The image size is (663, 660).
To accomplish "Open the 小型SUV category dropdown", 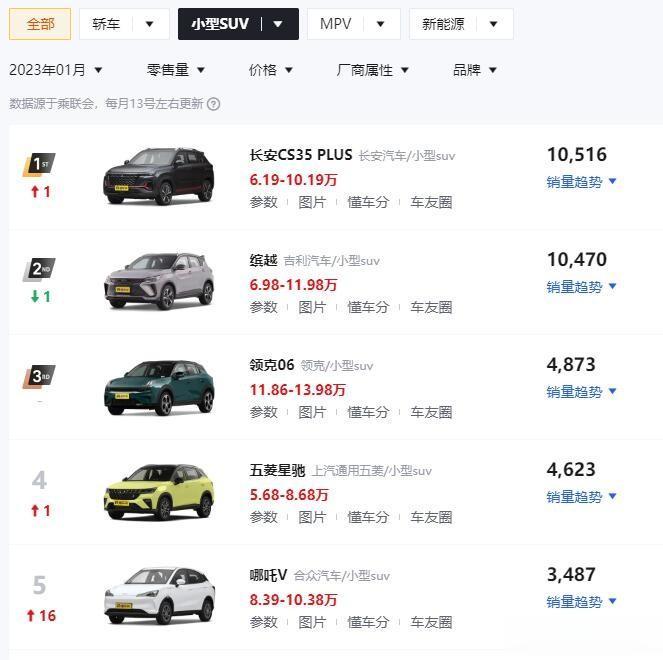I will point(238,24).
